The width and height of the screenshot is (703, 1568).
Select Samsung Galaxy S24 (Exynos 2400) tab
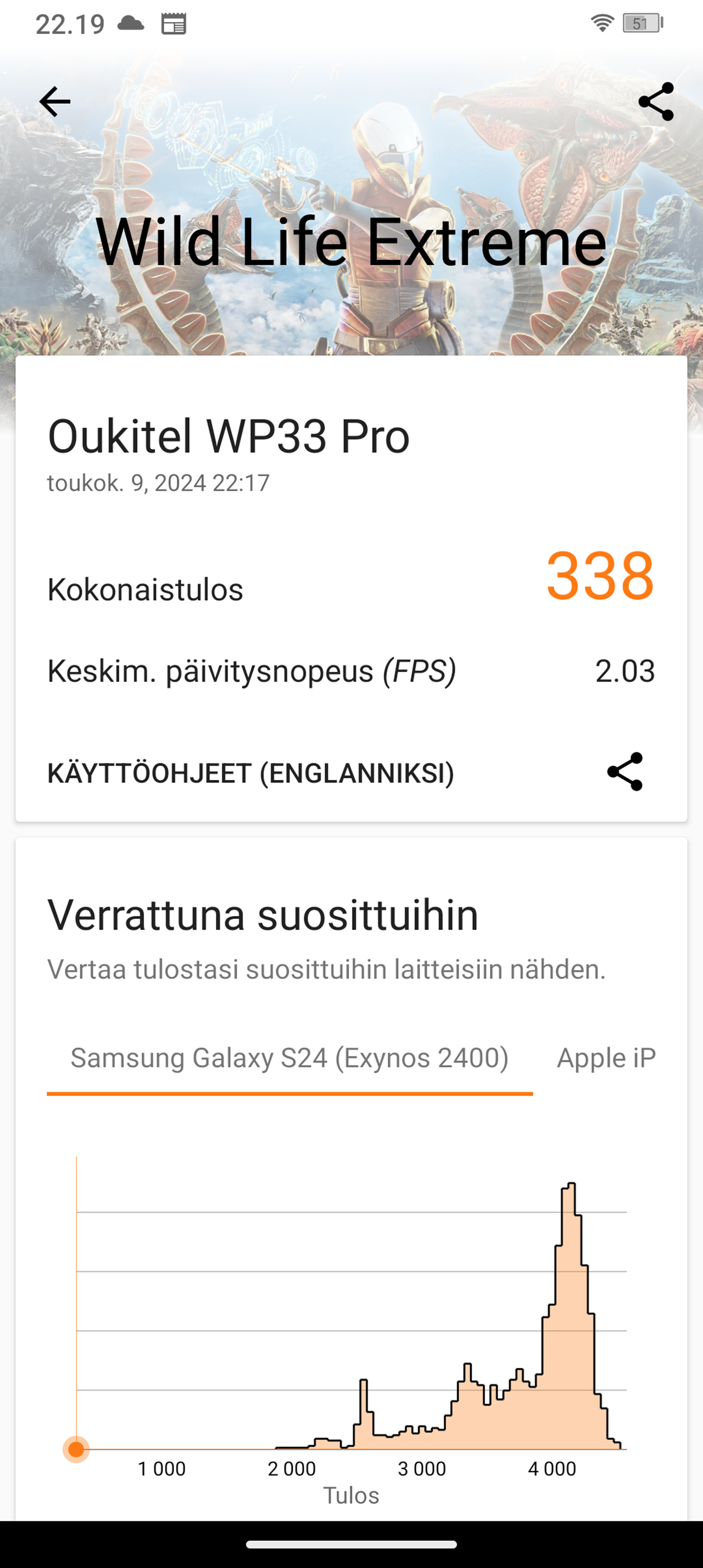click(x=289, y=1058)
